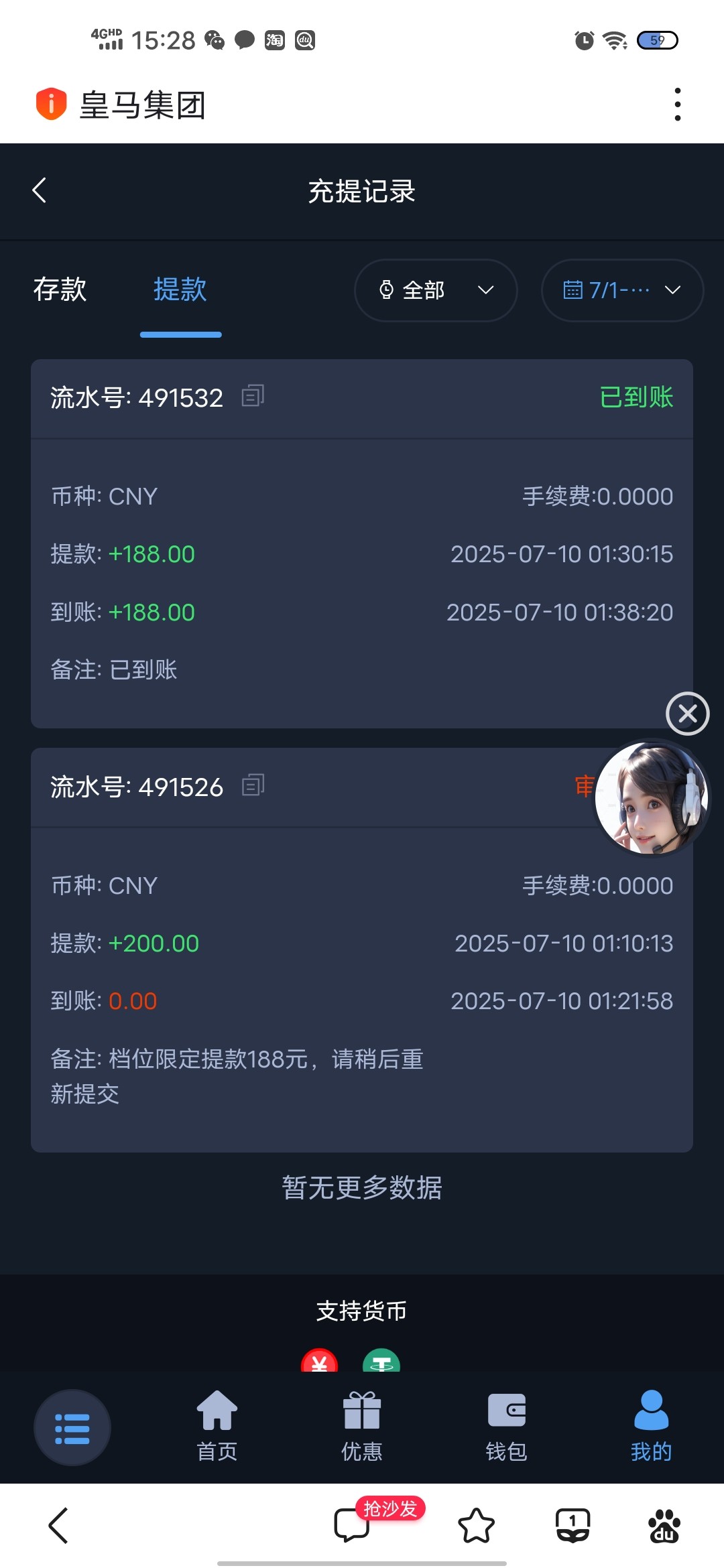Image resolution: width=724 pixels, height=1568 pixels.
Task: Open the 7/1 date range picker
Action: pyautogui.click(x=622, y=290)
